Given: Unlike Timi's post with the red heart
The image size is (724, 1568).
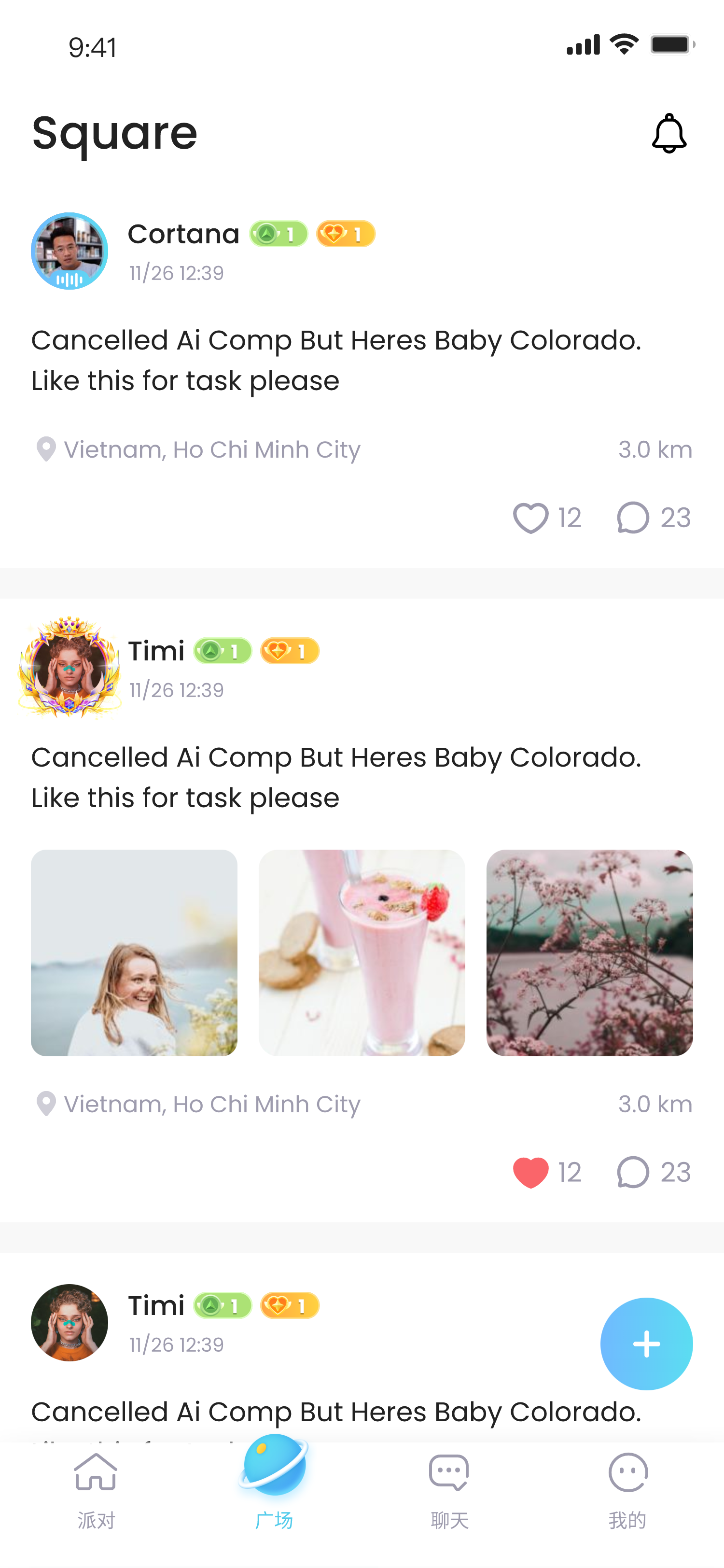Looking at the screenshot, I should point(530,1172).
